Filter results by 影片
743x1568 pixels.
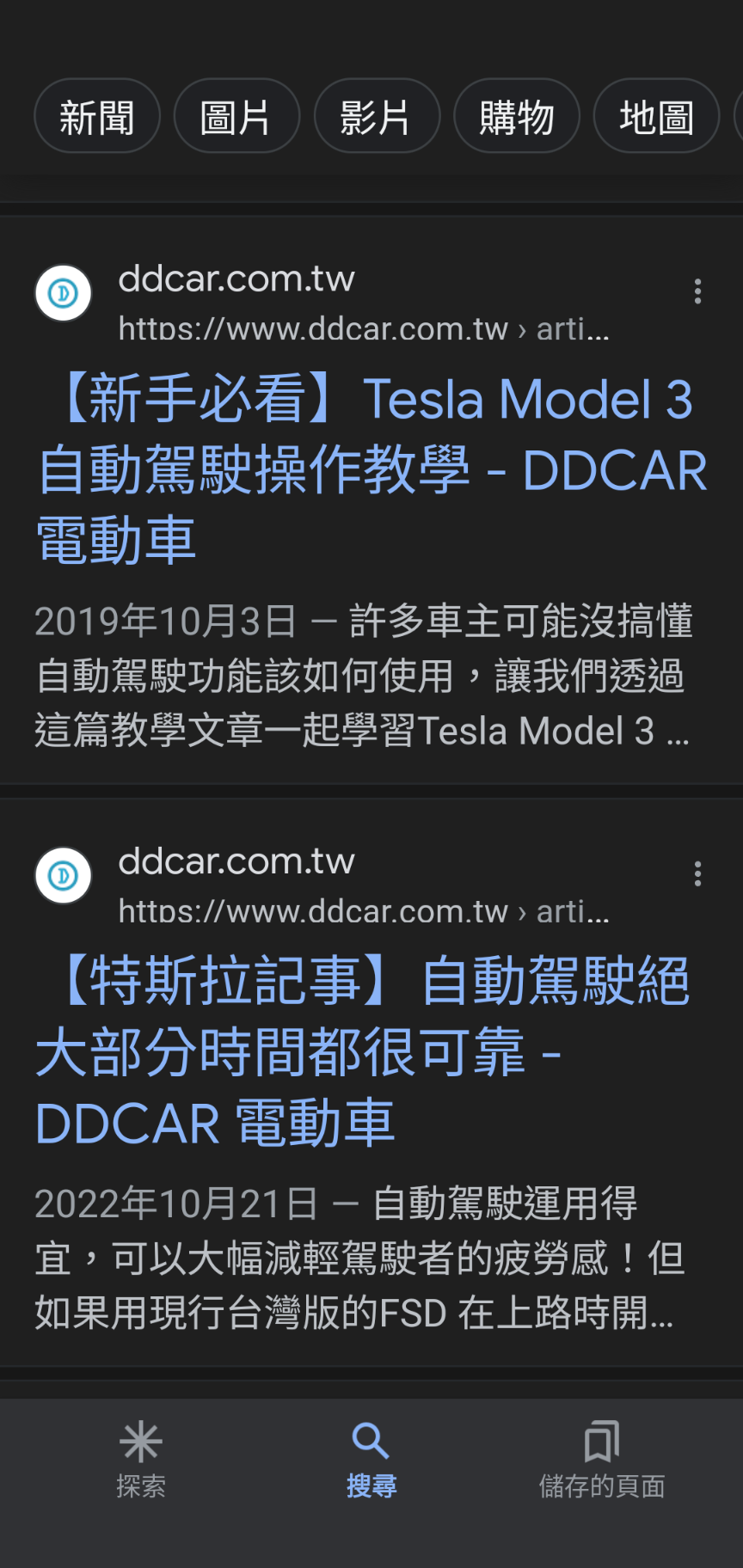click(377, 116)
